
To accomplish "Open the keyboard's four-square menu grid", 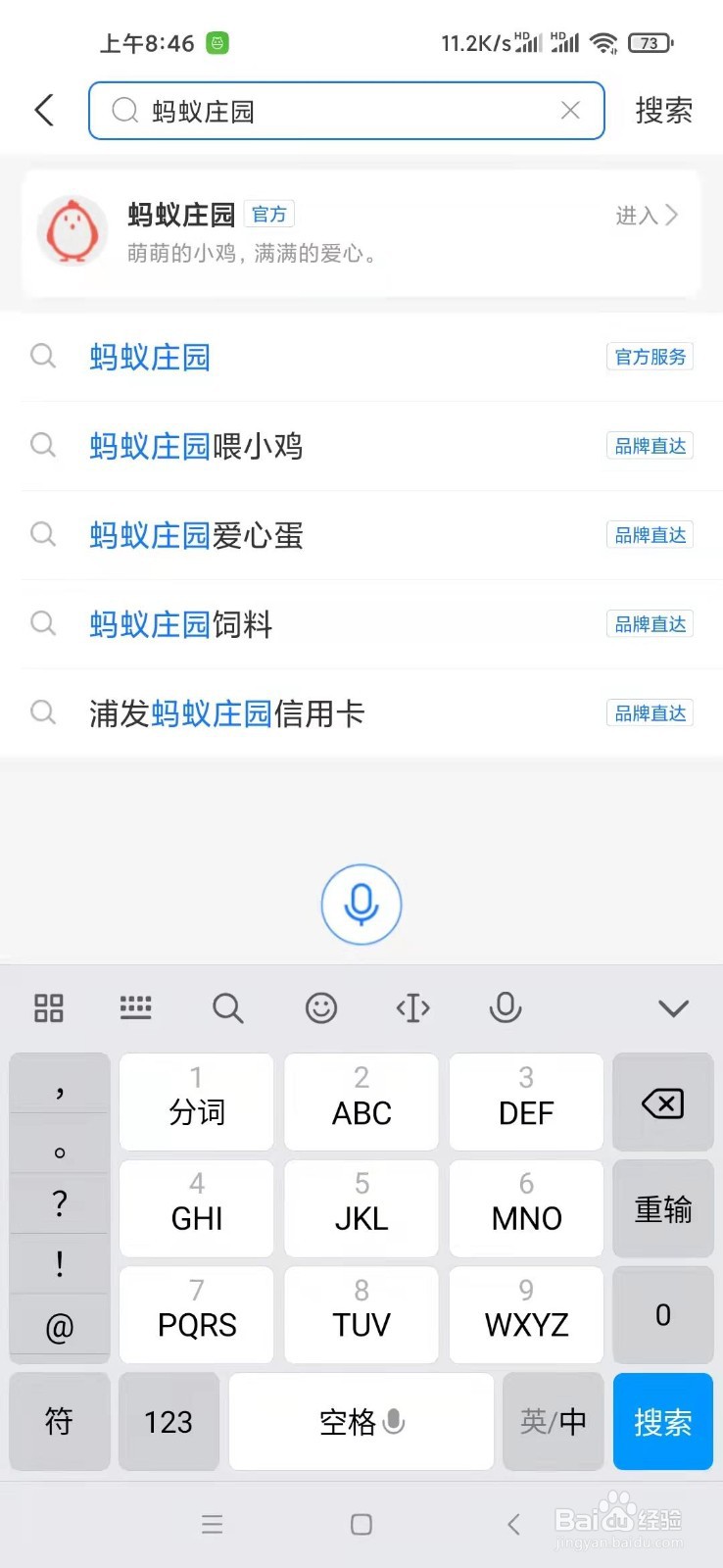I will [x=49, y=1007].
